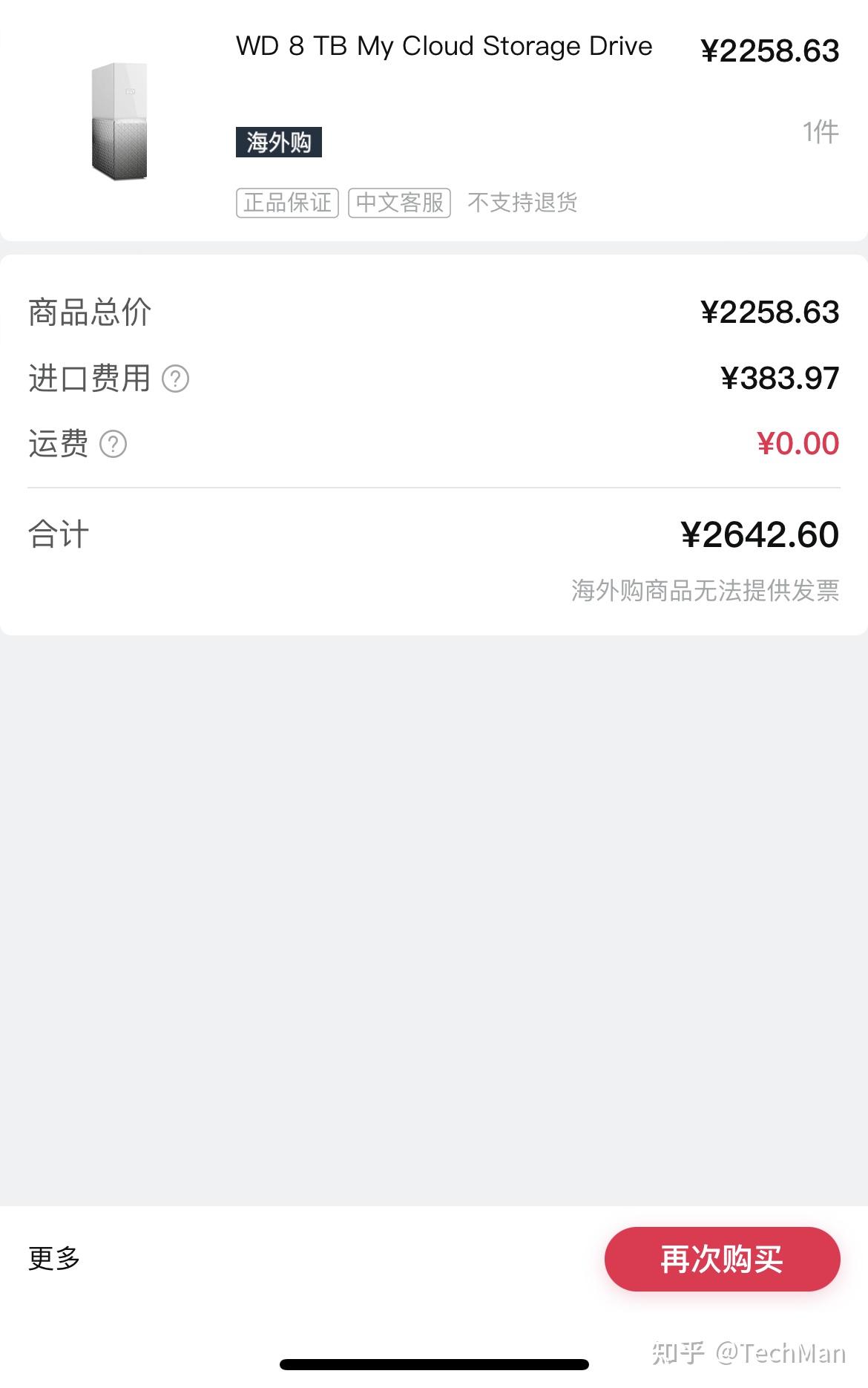Tap the 再次购买 (buy again) button
868x1388 pixels.
[x=722, y=1259]
